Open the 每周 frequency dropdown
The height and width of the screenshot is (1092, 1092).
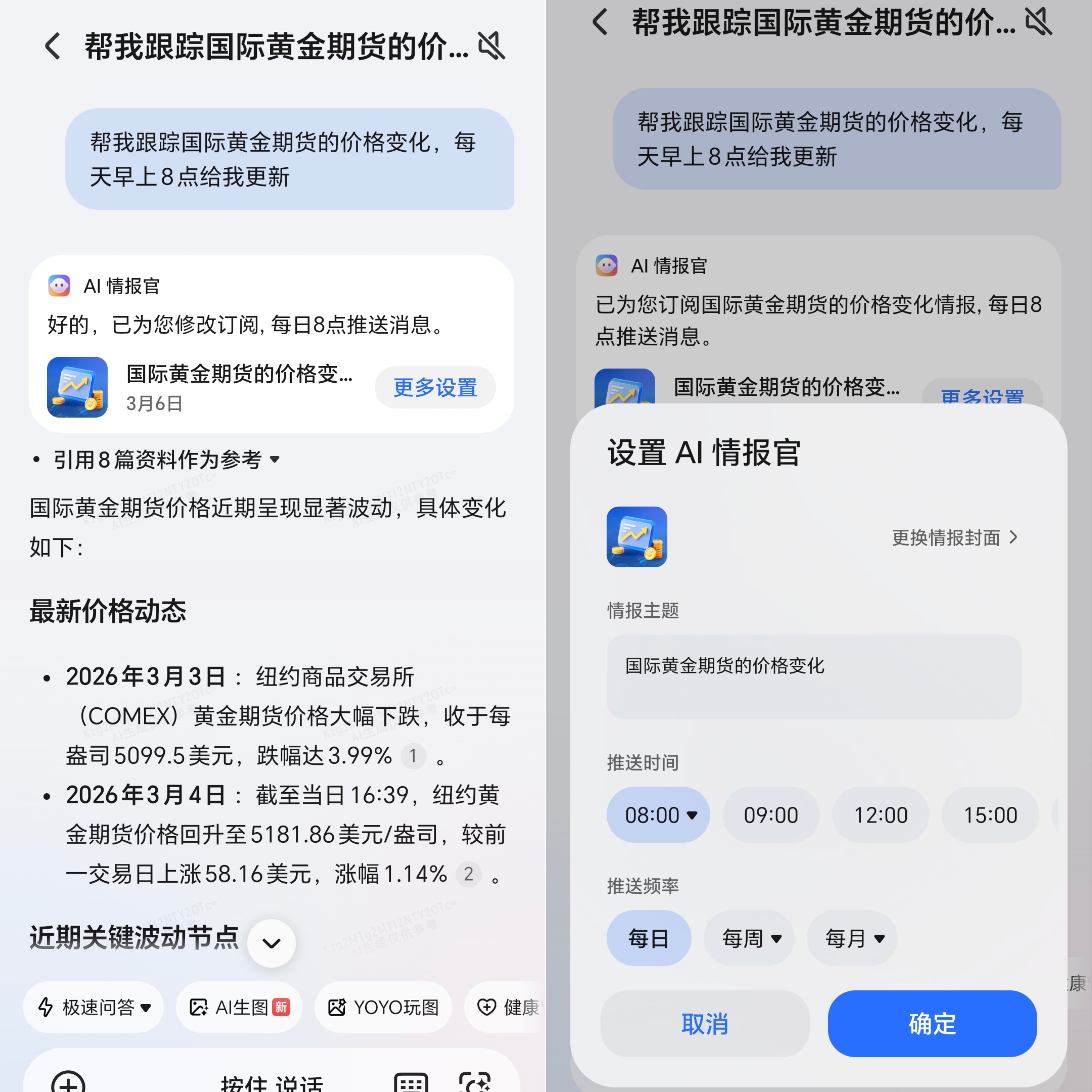click(749, 938)
